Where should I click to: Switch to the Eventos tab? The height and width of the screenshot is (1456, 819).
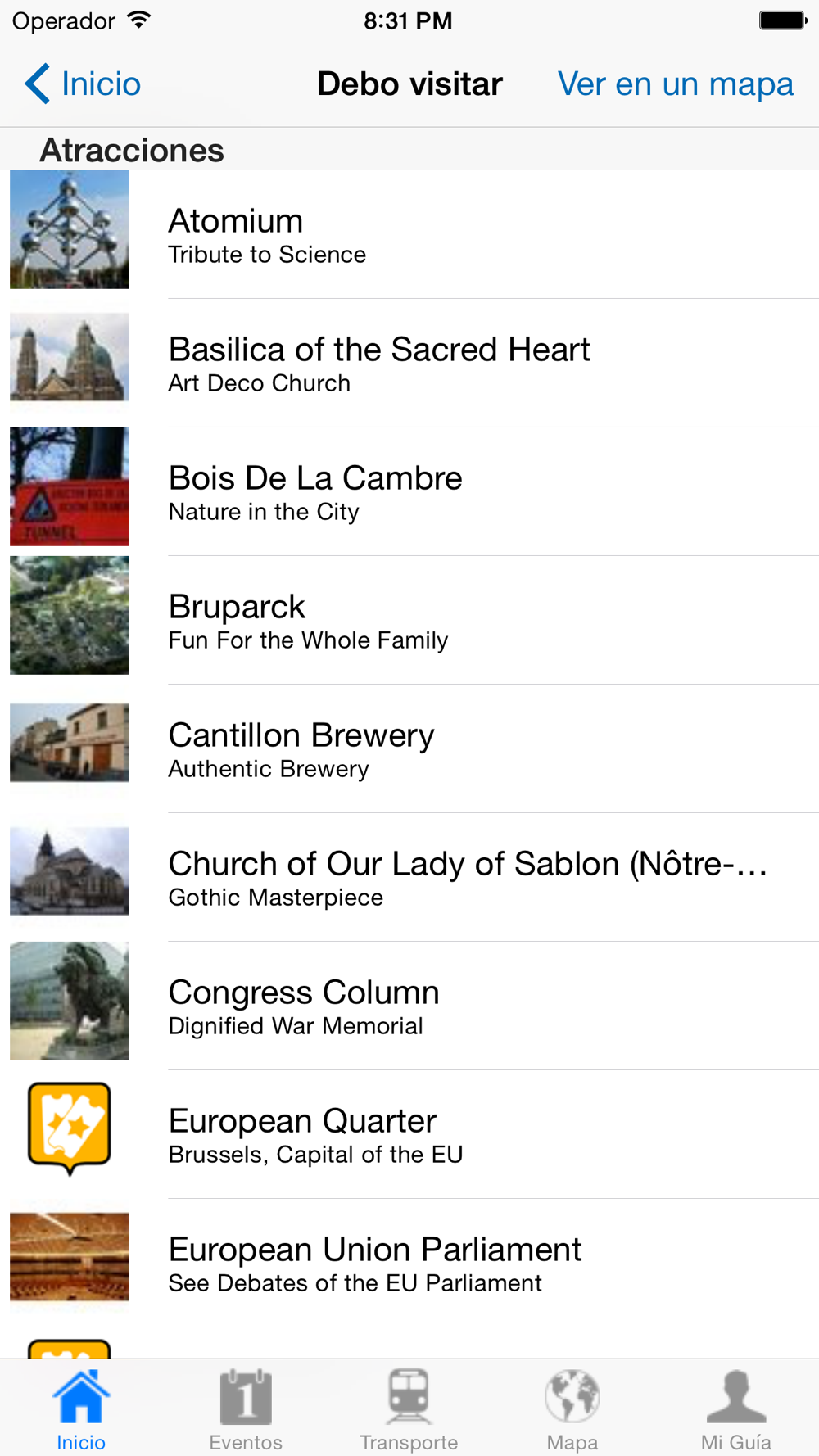[246, 1409]
